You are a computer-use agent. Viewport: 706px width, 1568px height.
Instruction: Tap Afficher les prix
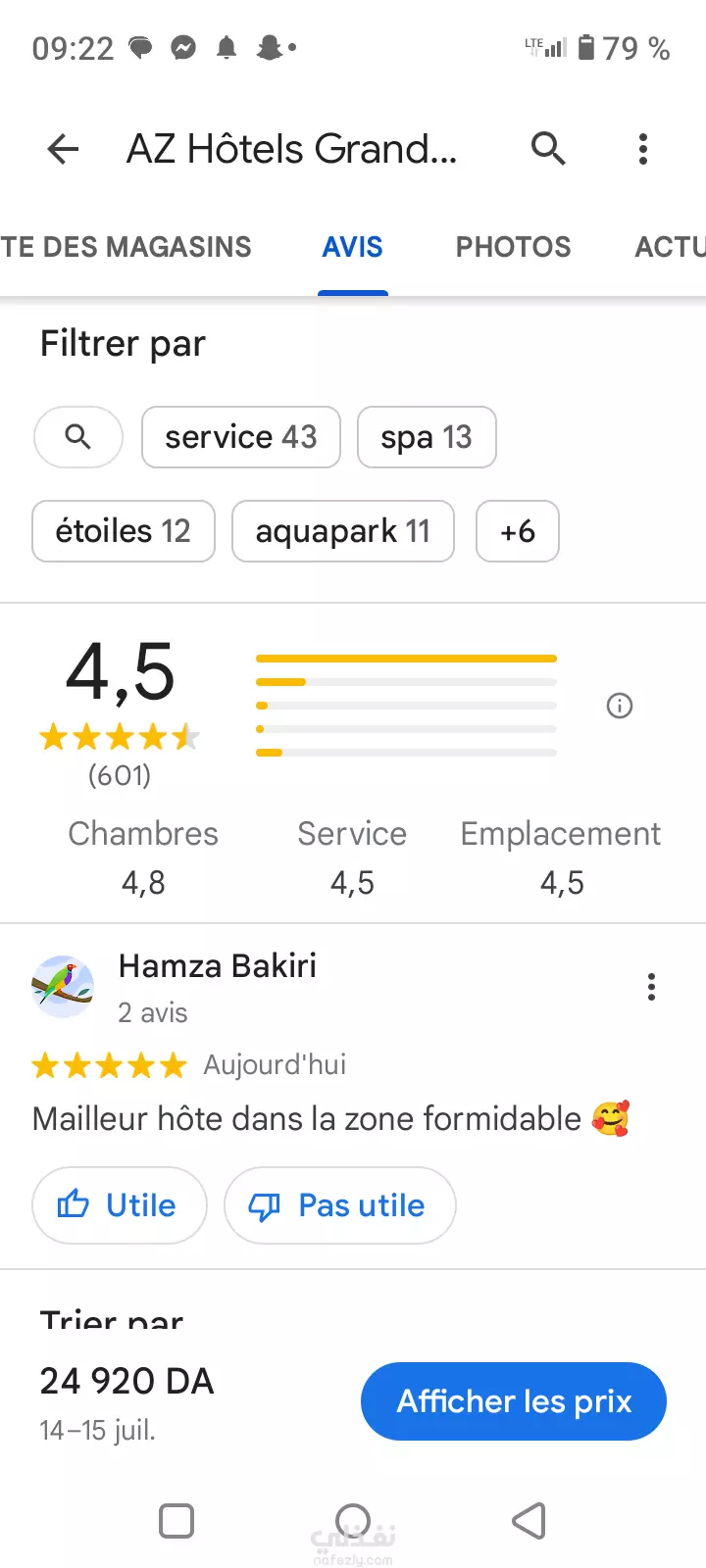(514, 1401)
